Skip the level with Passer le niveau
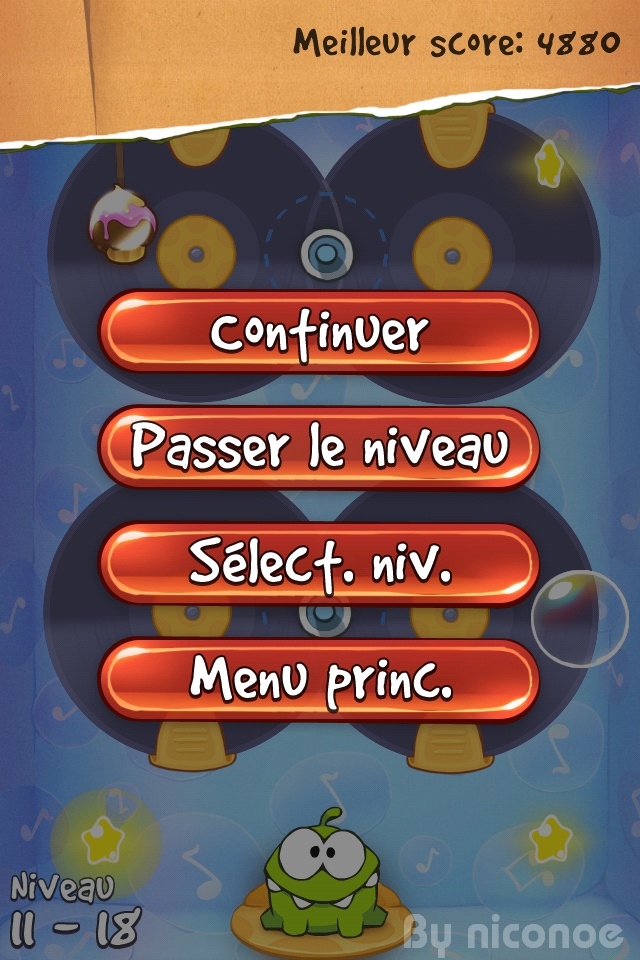The image size is (640, 960). [x=319, y=448]
